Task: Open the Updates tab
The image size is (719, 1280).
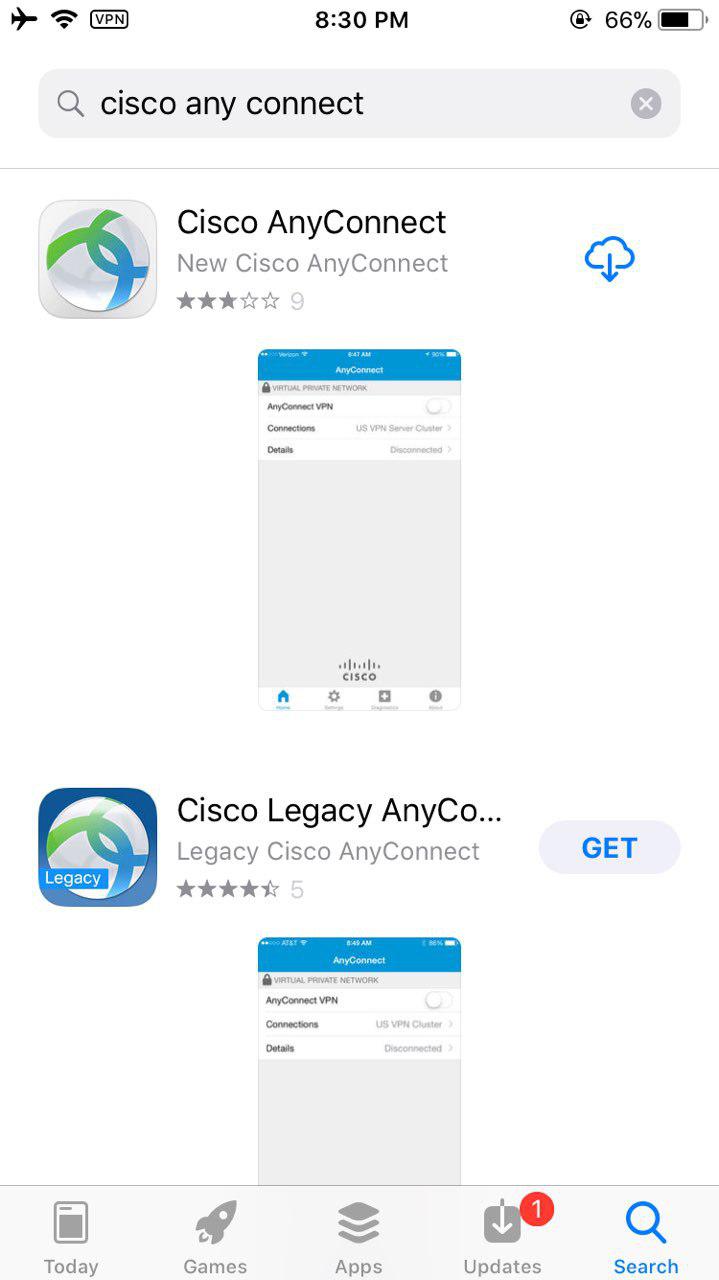Action: pos(503,1237)
